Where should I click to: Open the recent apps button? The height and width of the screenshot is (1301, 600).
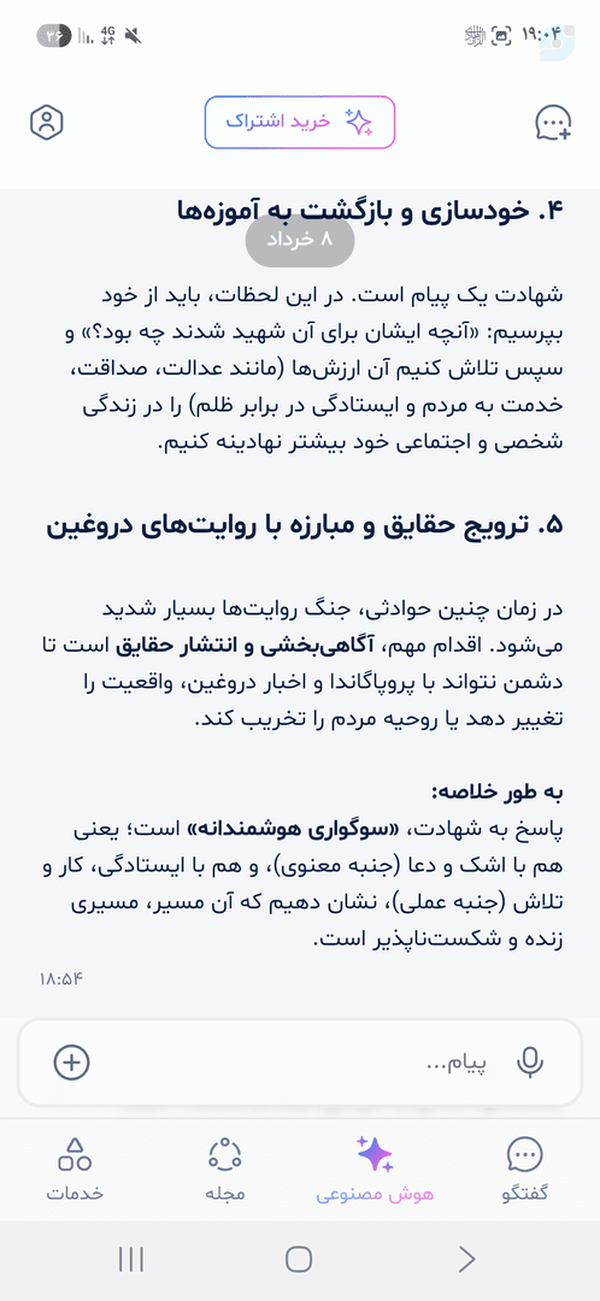click(131, 1258)
